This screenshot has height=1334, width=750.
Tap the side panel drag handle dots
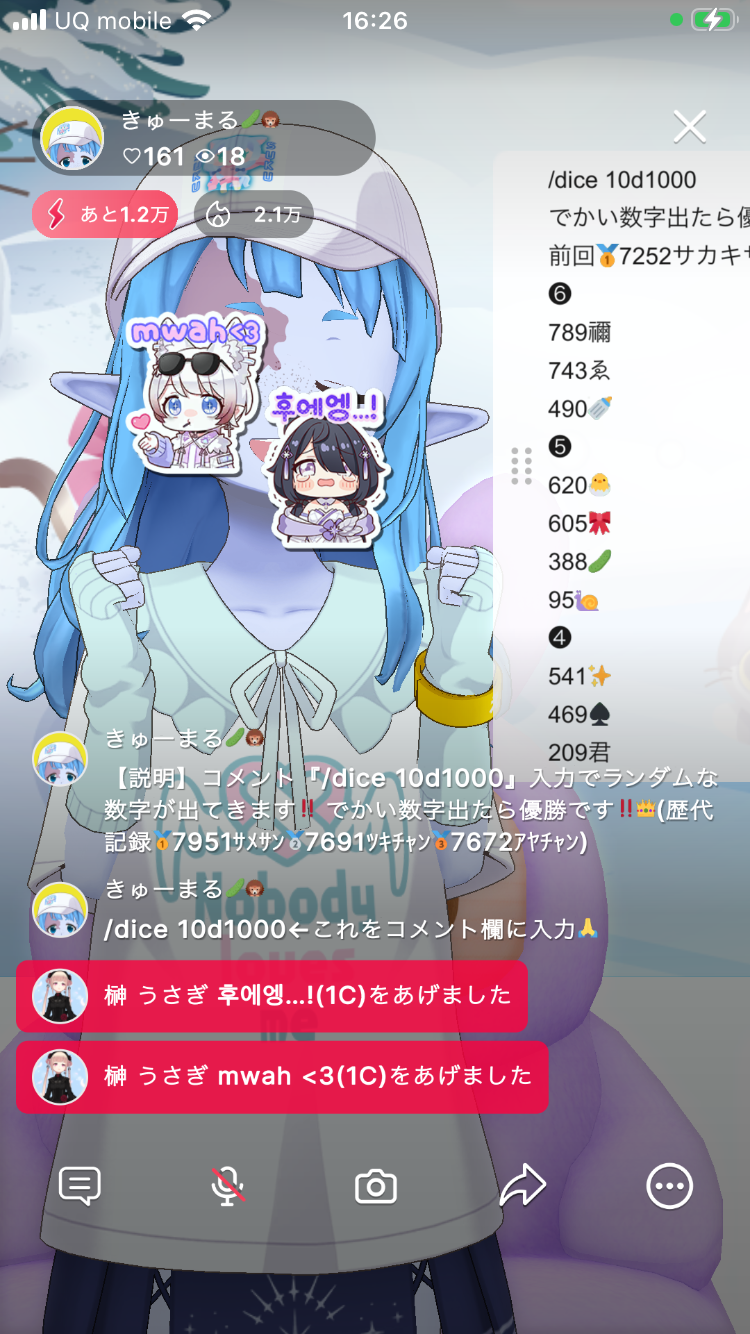click(x=521, y=466)
